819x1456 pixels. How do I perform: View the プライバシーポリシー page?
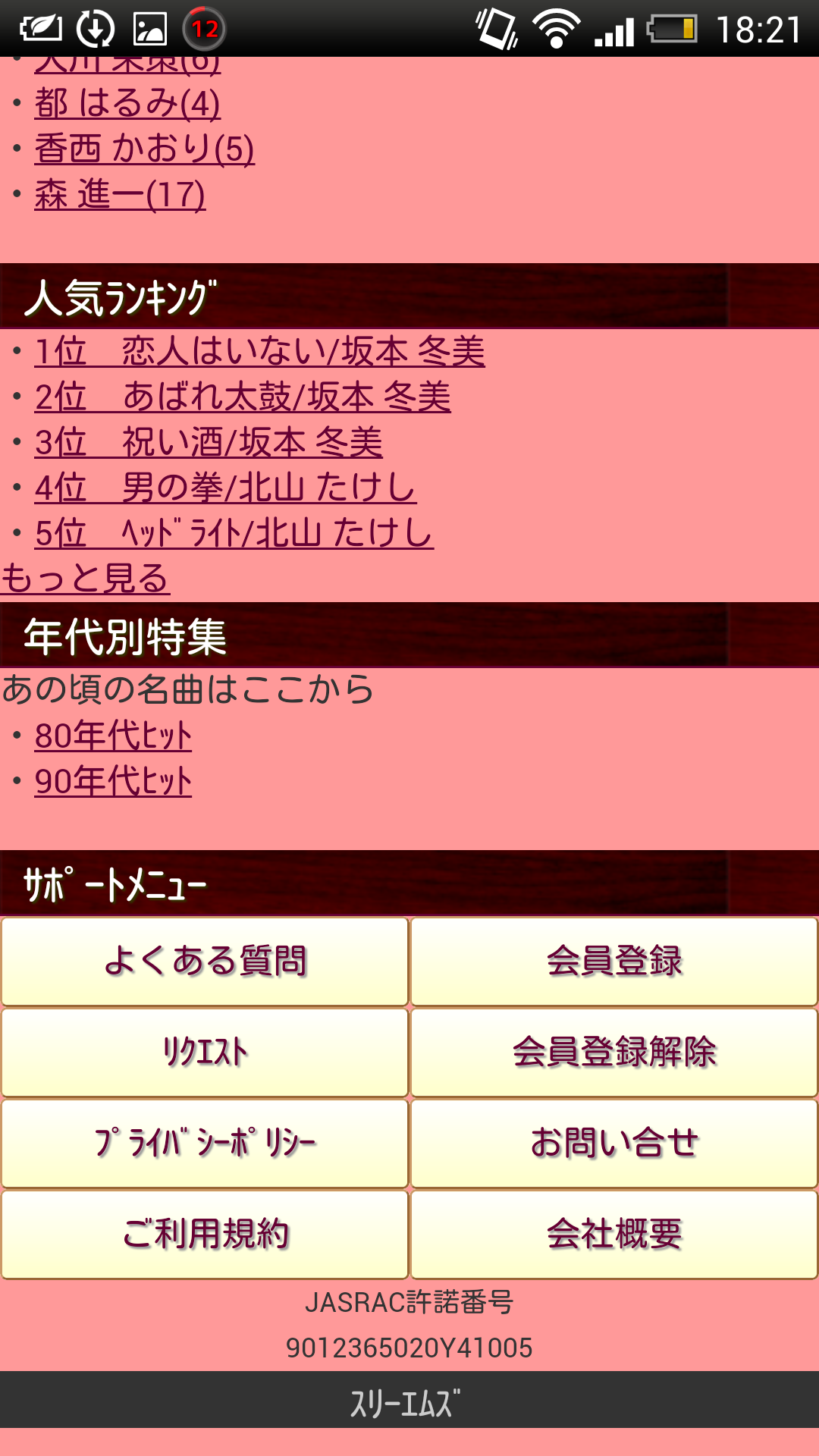coord(205,1144)
